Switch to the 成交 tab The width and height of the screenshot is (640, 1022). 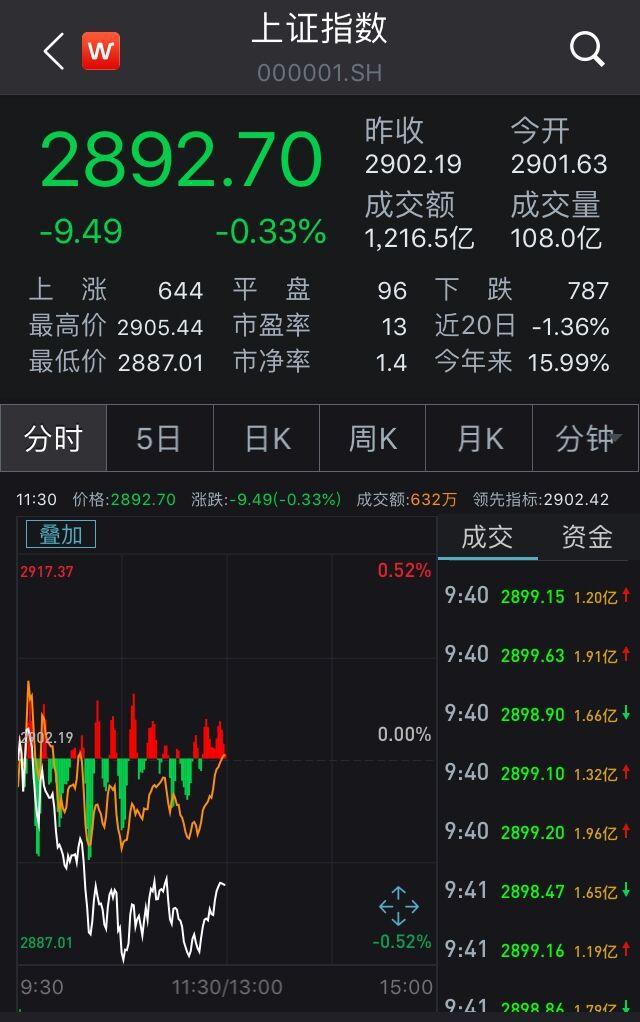[x=487, y=538]
